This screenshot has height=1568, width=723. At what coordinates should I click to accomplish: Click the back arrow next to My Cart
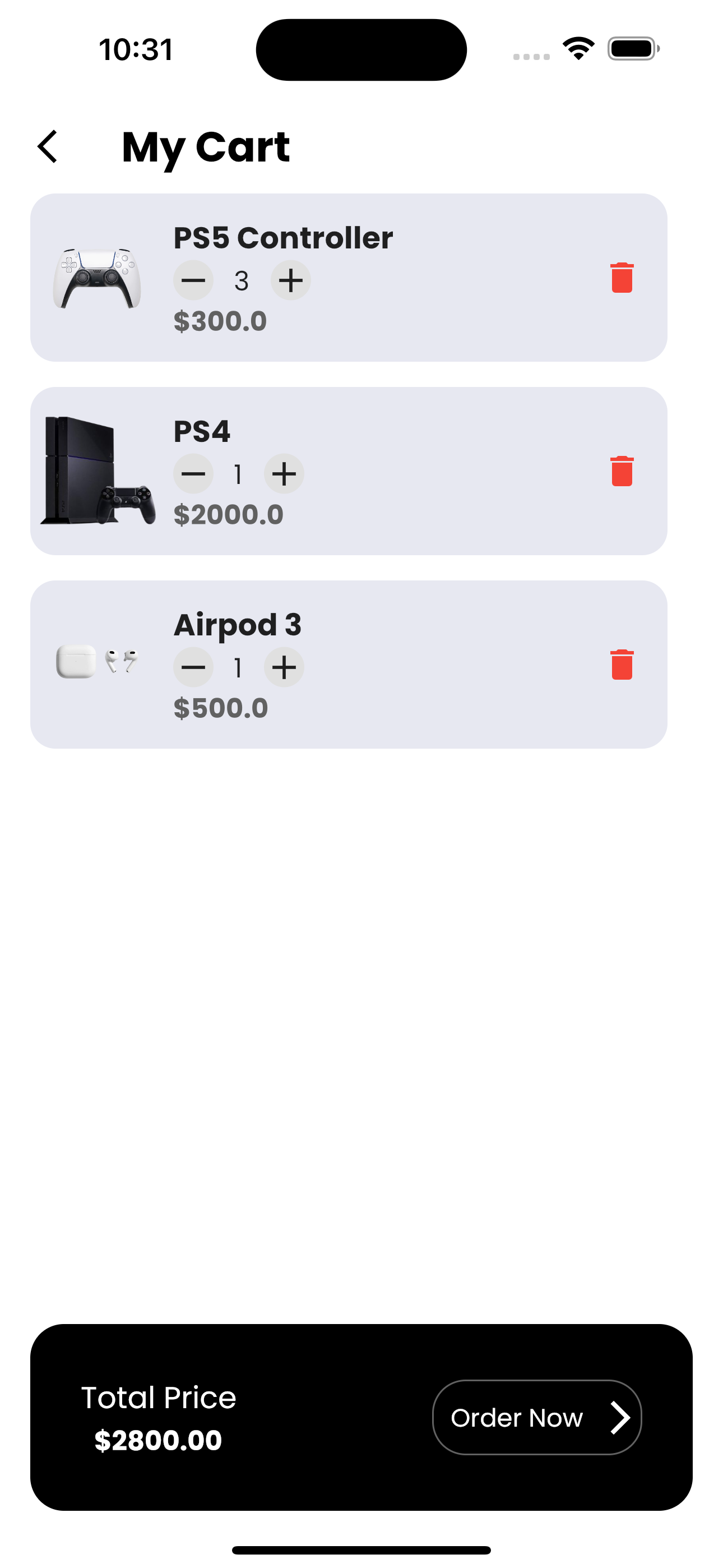point(48,146)
